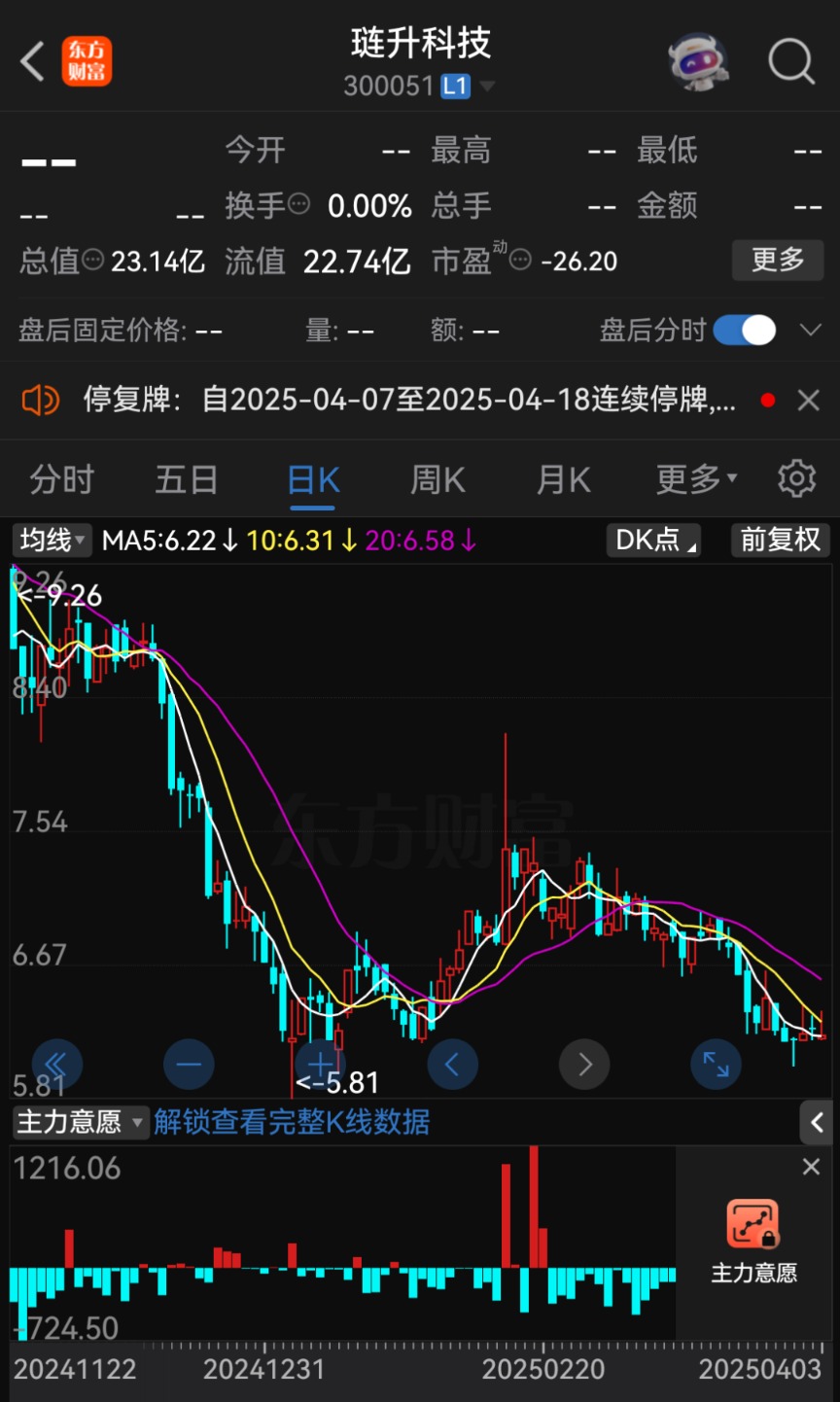Zoom out the K-line chart
840x1402 pixels.
click(189, 1065)
